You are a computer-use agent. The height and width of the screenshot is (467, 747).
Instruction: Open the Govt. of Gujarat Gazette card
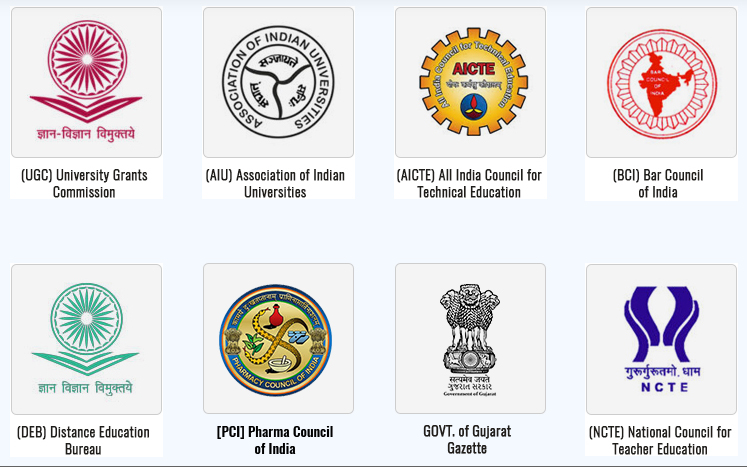click(469, 339)
